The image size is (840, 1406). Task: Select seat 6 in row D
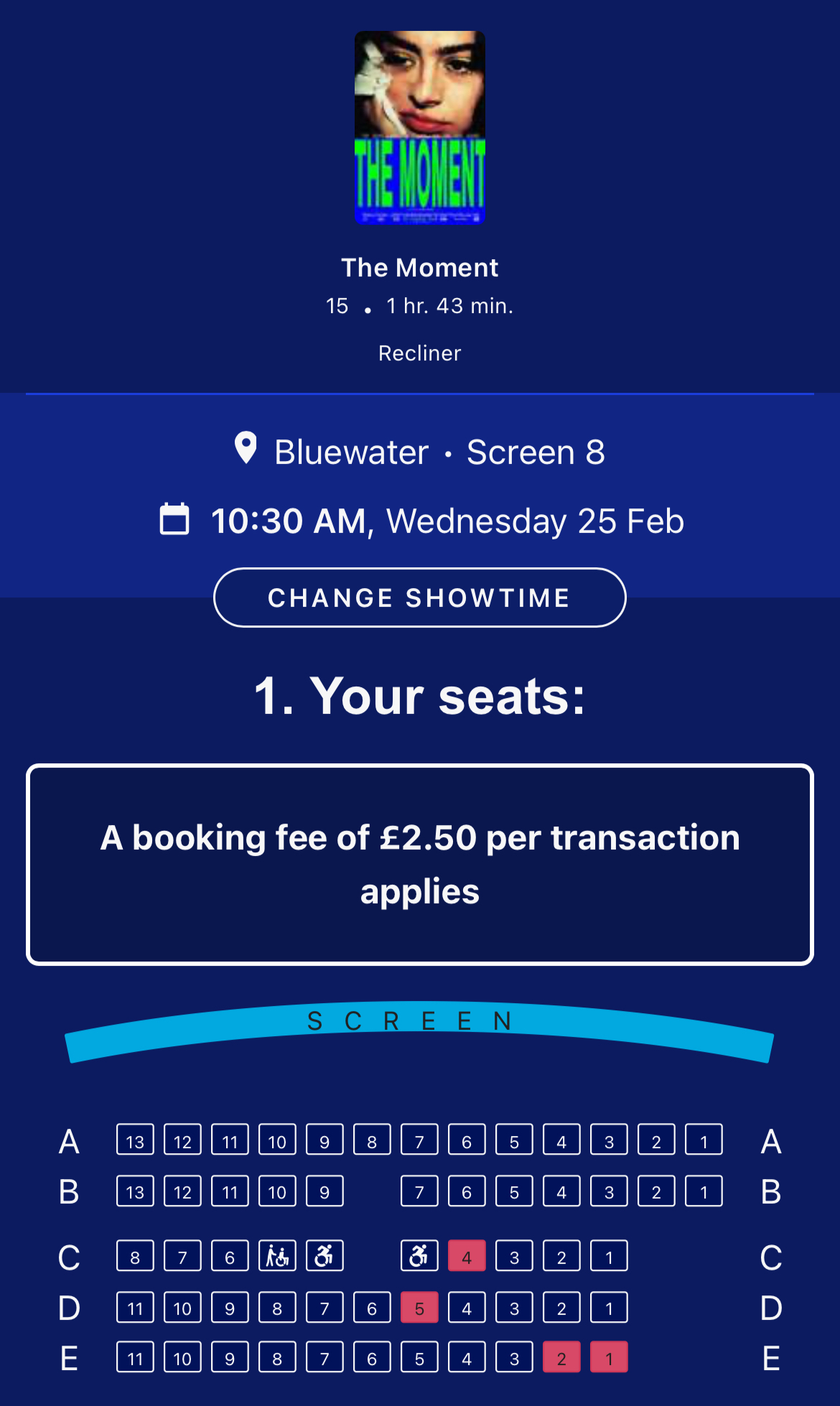point(372,1307)
